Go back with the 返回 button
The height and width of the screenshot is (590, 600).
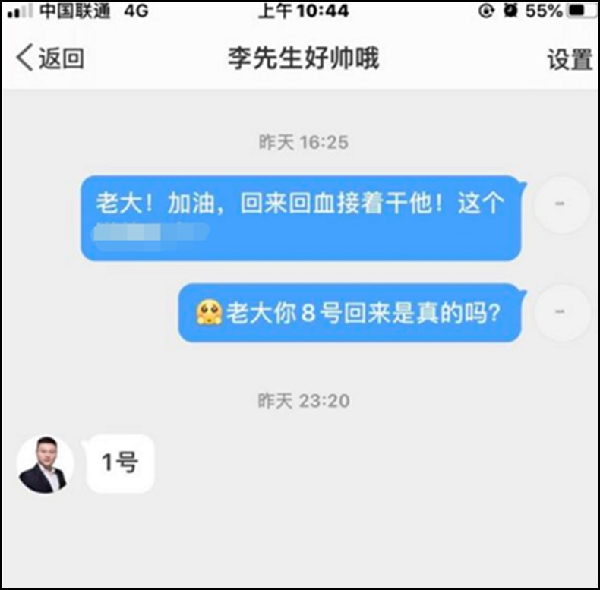(x=50, y=58)
